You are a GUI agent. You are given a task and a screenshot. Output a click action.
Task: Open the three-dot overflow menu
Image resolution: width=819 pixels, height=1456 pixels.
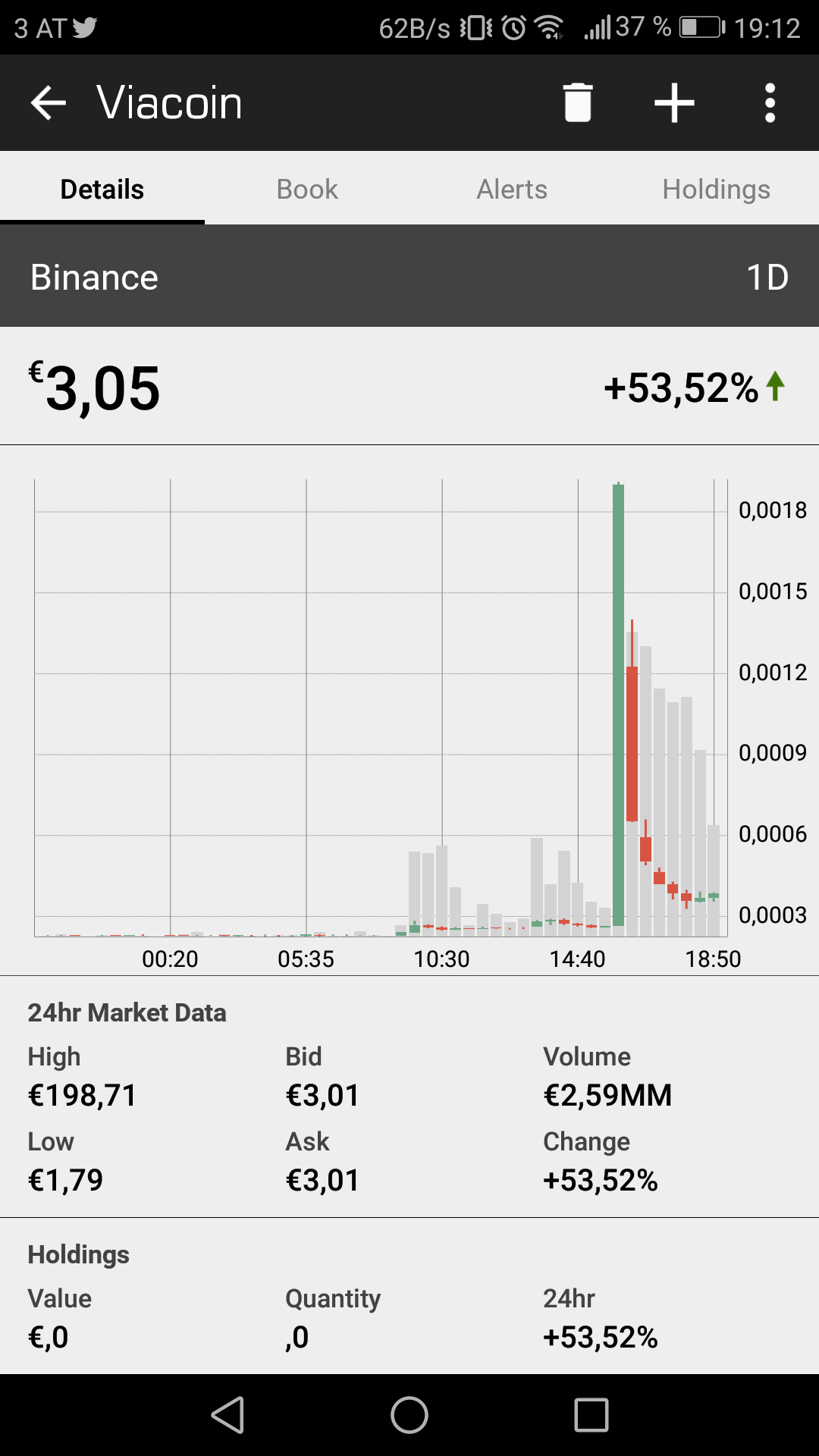coord(770,102)
